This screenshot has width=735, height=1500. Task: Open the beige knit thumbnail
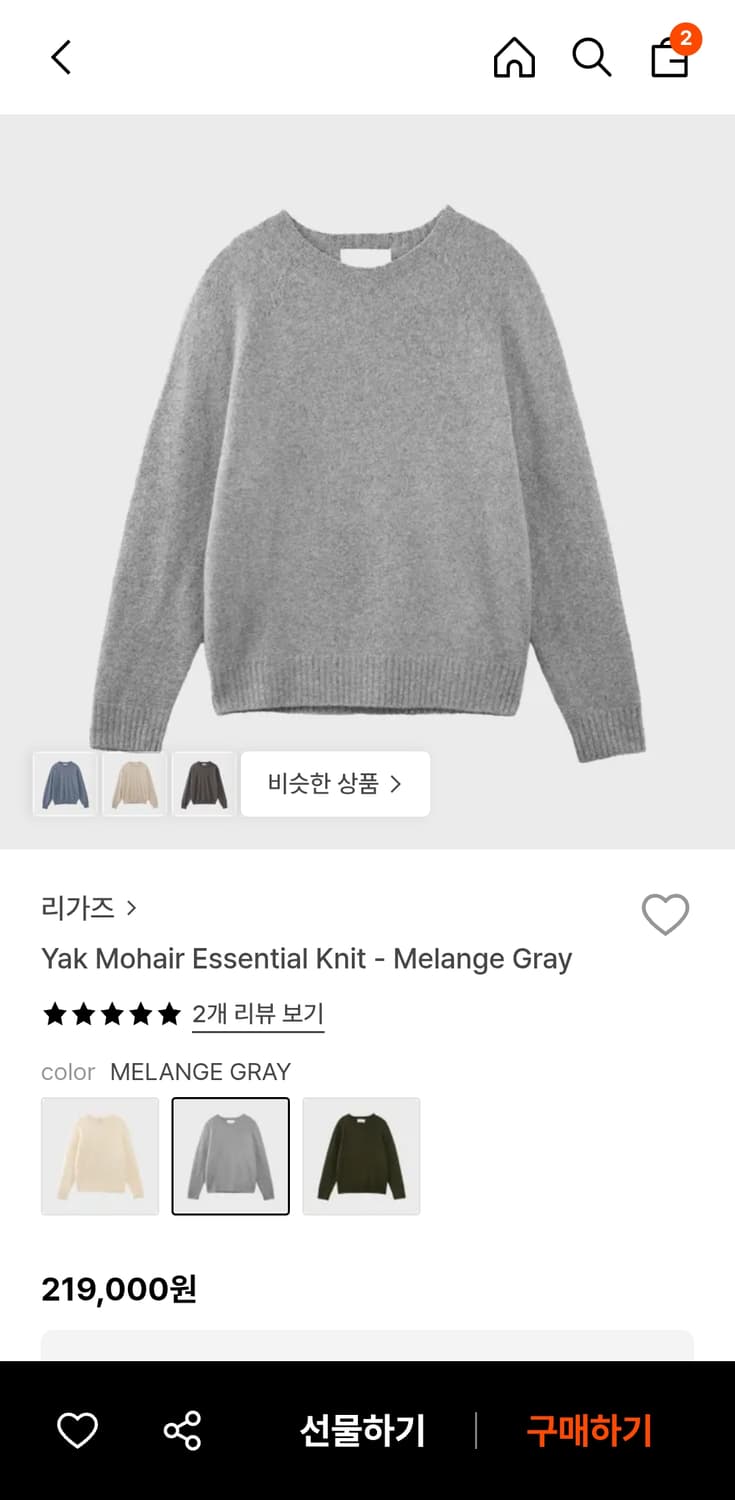[134, 784]
